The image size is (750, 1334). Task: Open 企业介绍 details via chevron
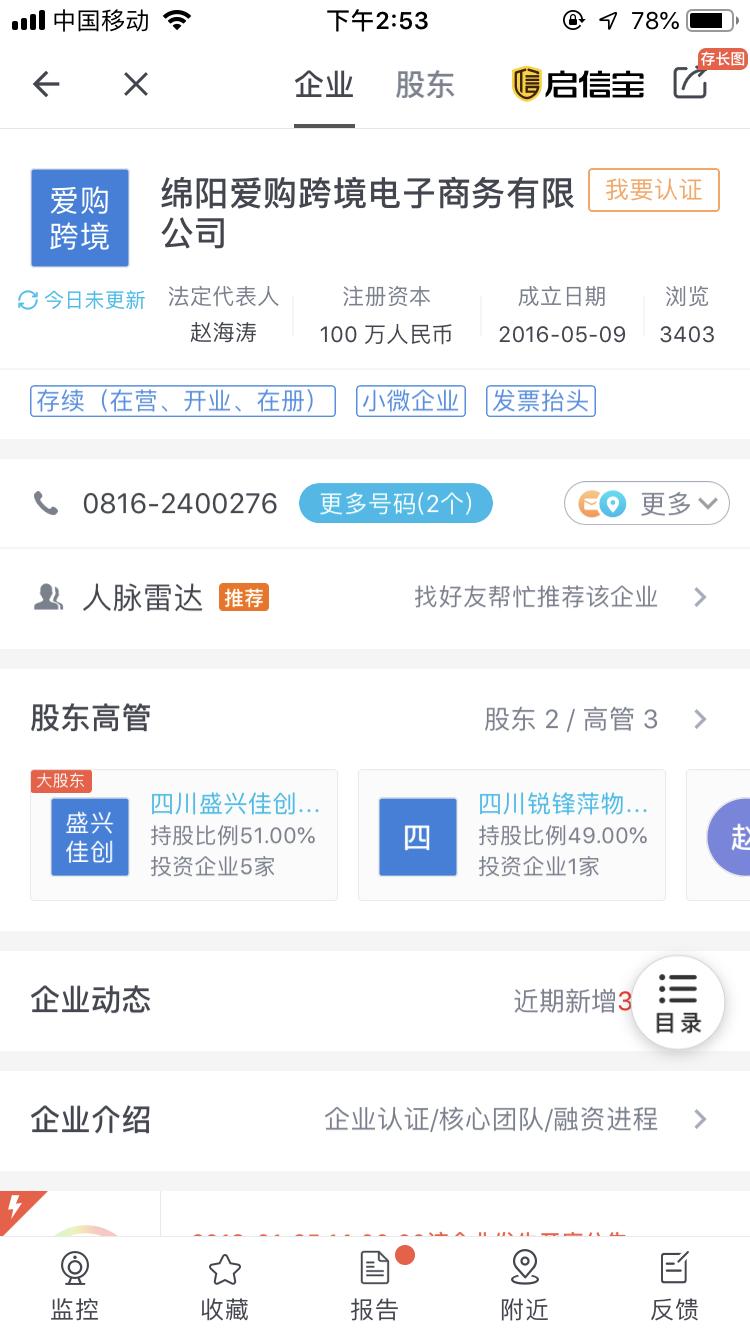(698, 1119)
